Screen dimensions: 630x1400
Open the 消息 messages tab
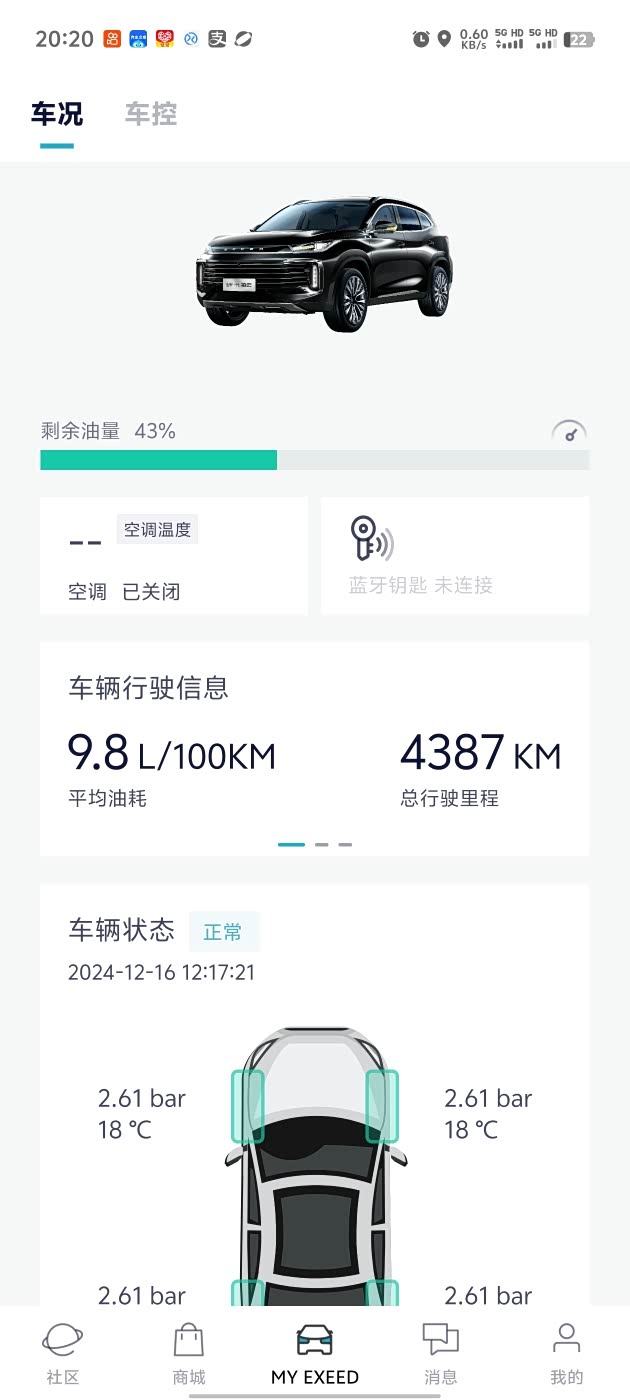pos(441,1354)
